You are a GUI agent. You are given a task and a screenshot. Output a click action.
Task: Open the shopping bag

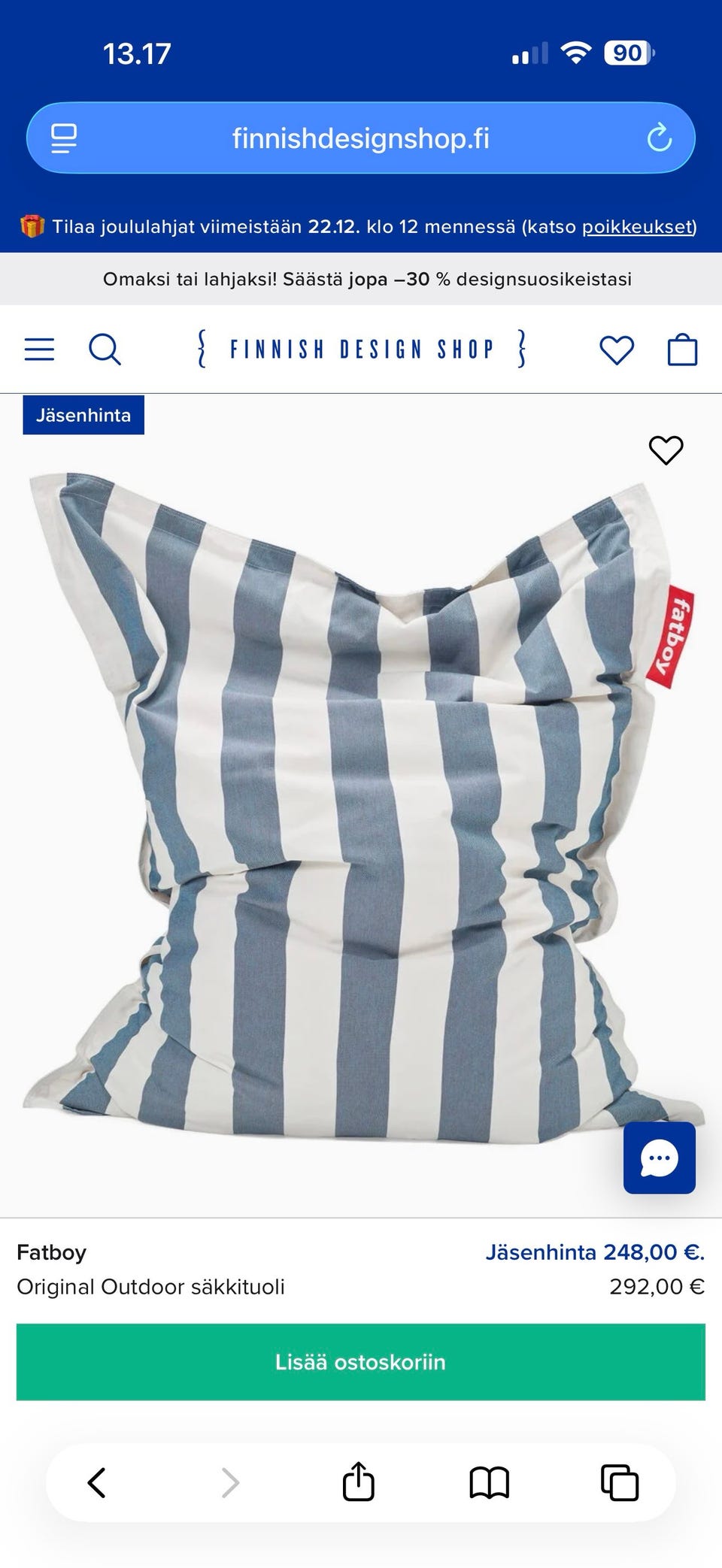coord(682,350)
